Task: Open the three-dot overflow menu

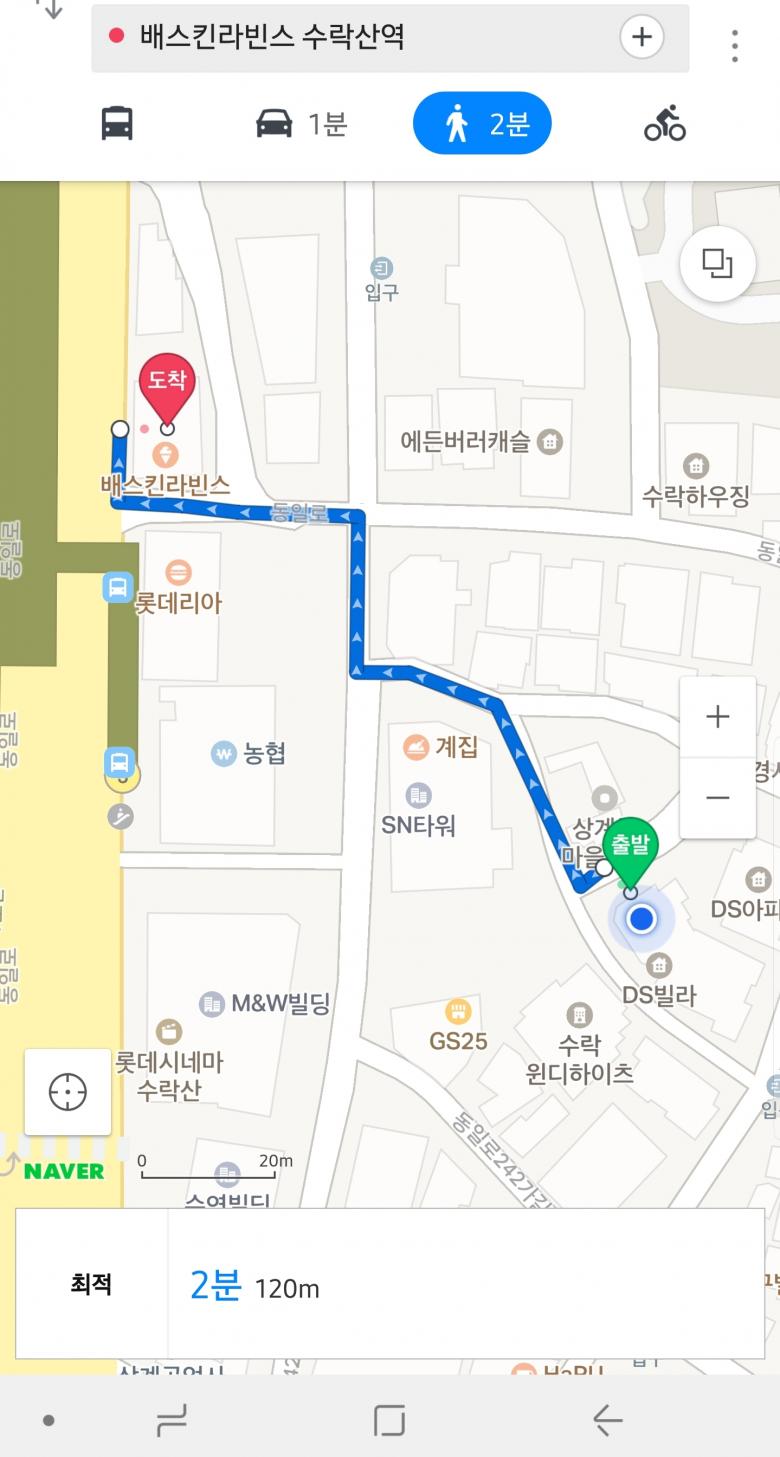Action: point(735,45)
